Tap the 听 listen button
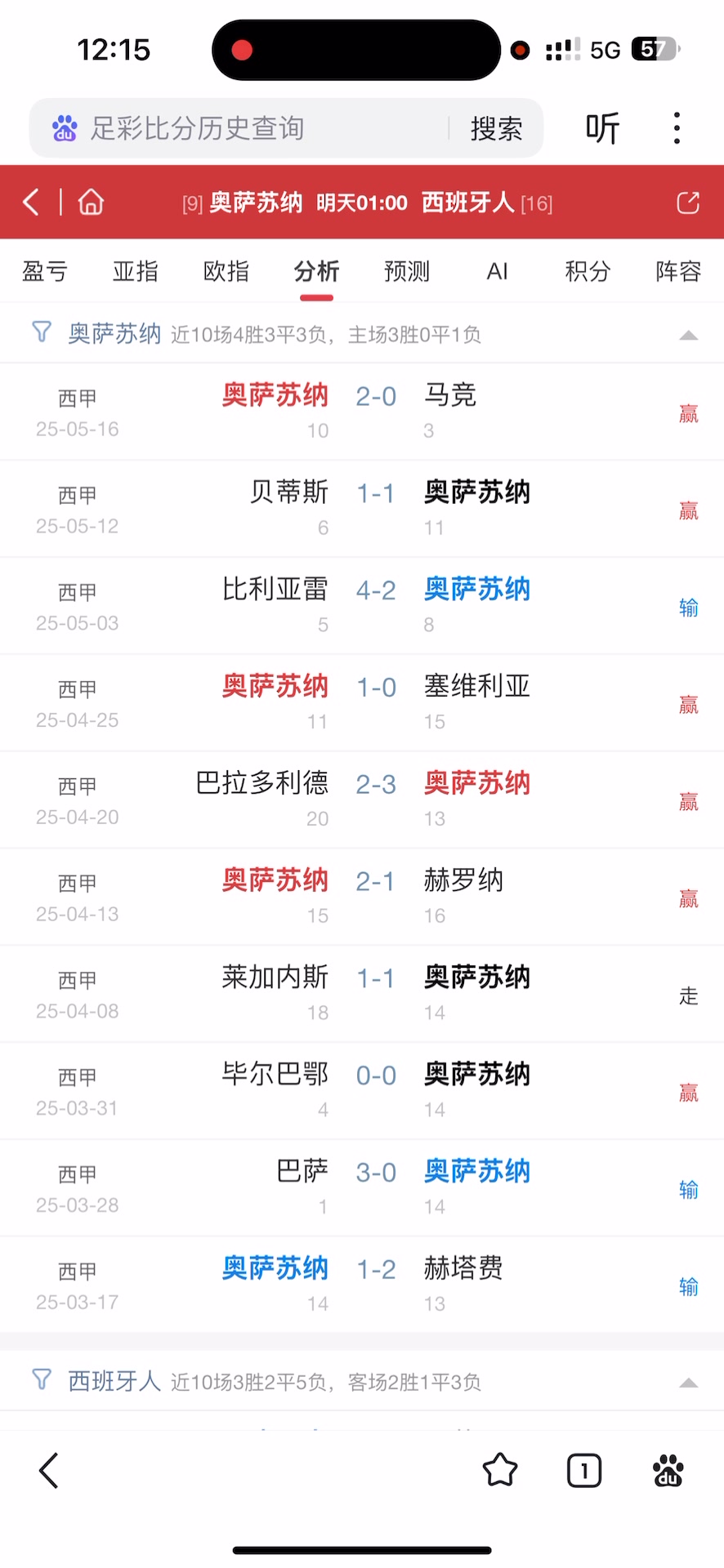The width and height of the screenshot is (724, 1568). tap(602, 128)
